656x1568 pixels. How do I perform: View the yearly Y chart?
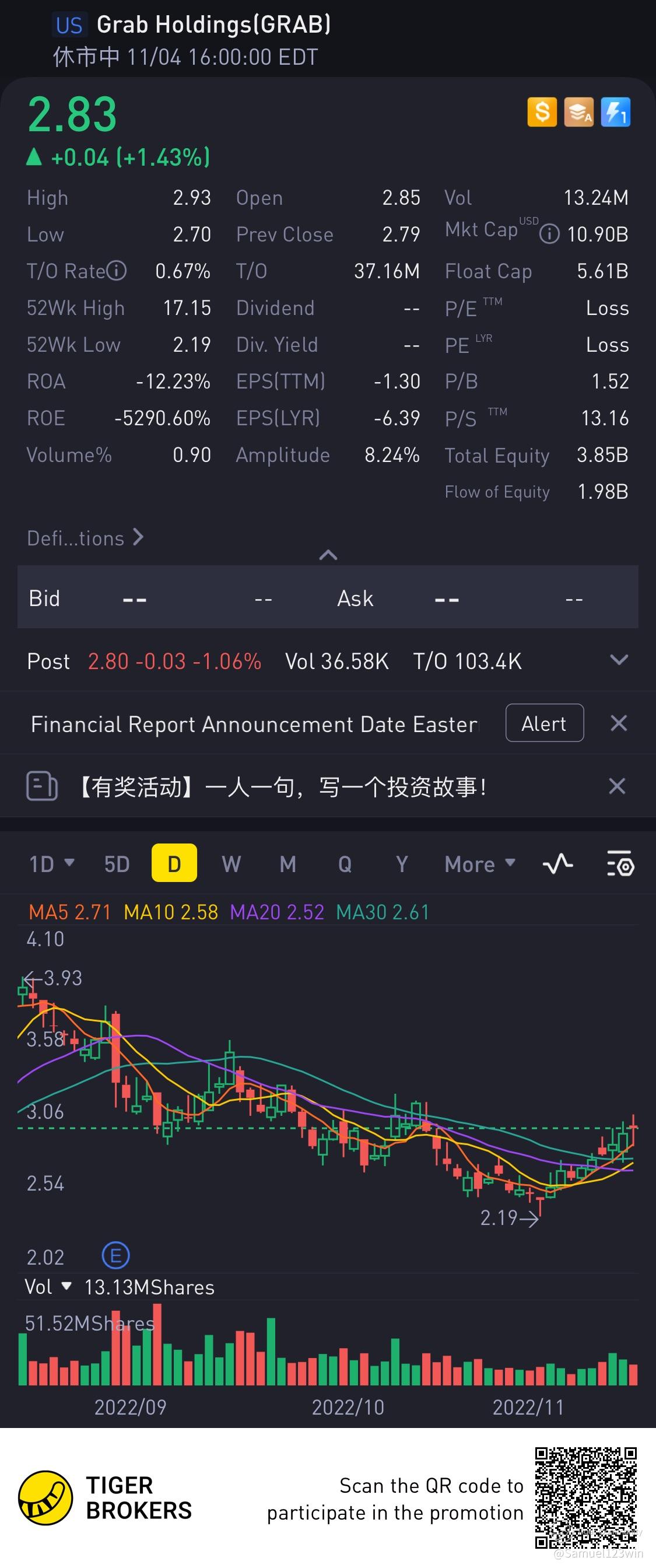point(402,864)
